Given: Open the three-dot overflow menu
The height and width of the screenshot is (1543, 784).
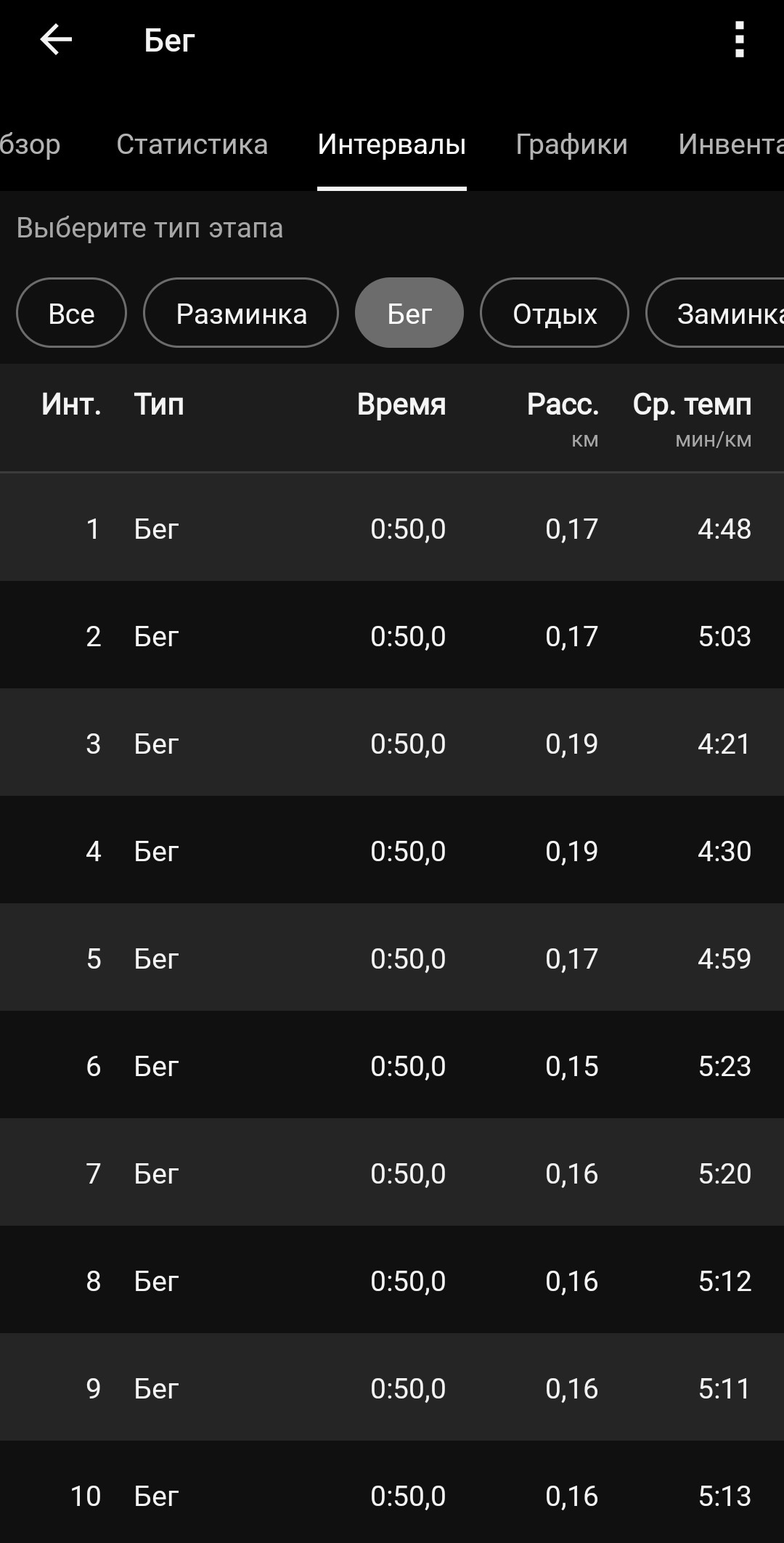Looking at the screenshot, I should point(739,40).
